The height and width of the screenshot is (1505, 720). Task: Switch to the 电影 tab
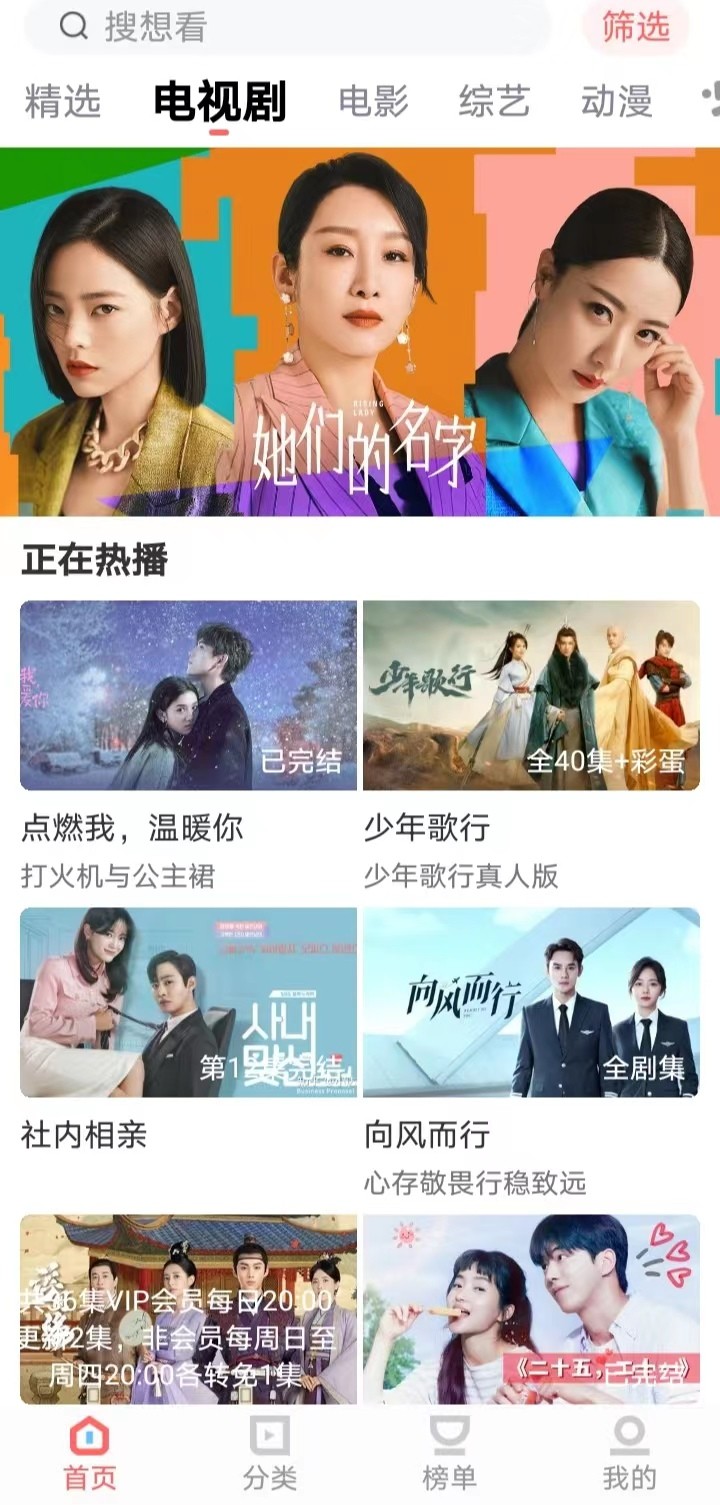[373, 102]
